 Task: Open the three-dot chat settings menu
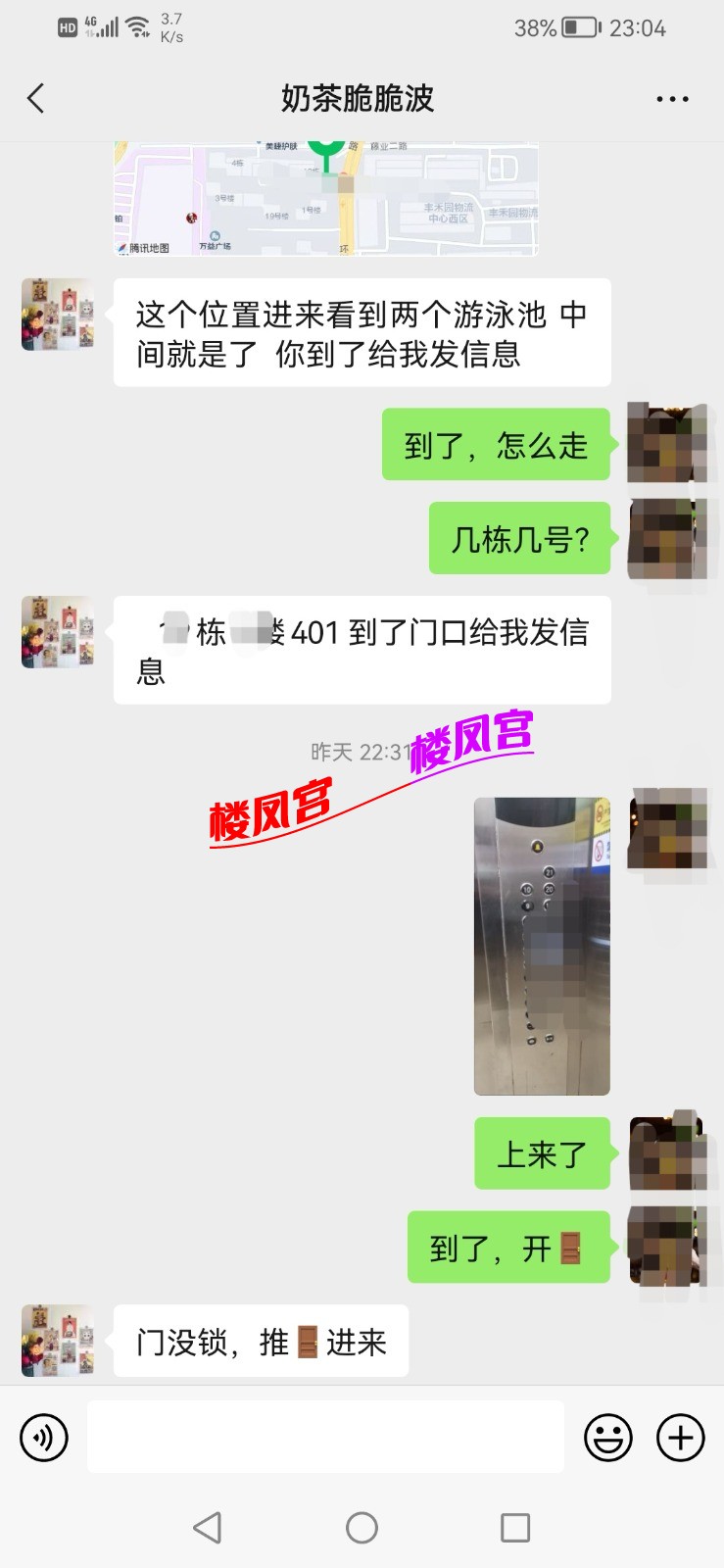click(x=672, y=98)
